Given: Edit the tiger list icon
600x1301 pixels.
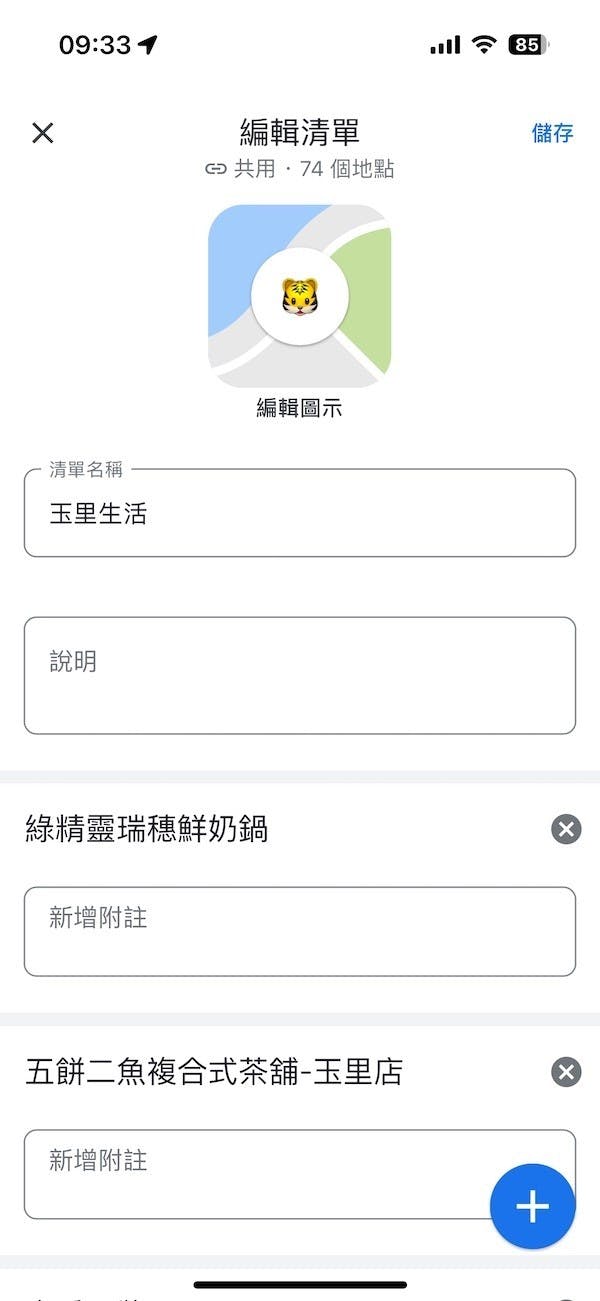Looking at the screenshot, I should click(x=299, y=297).
